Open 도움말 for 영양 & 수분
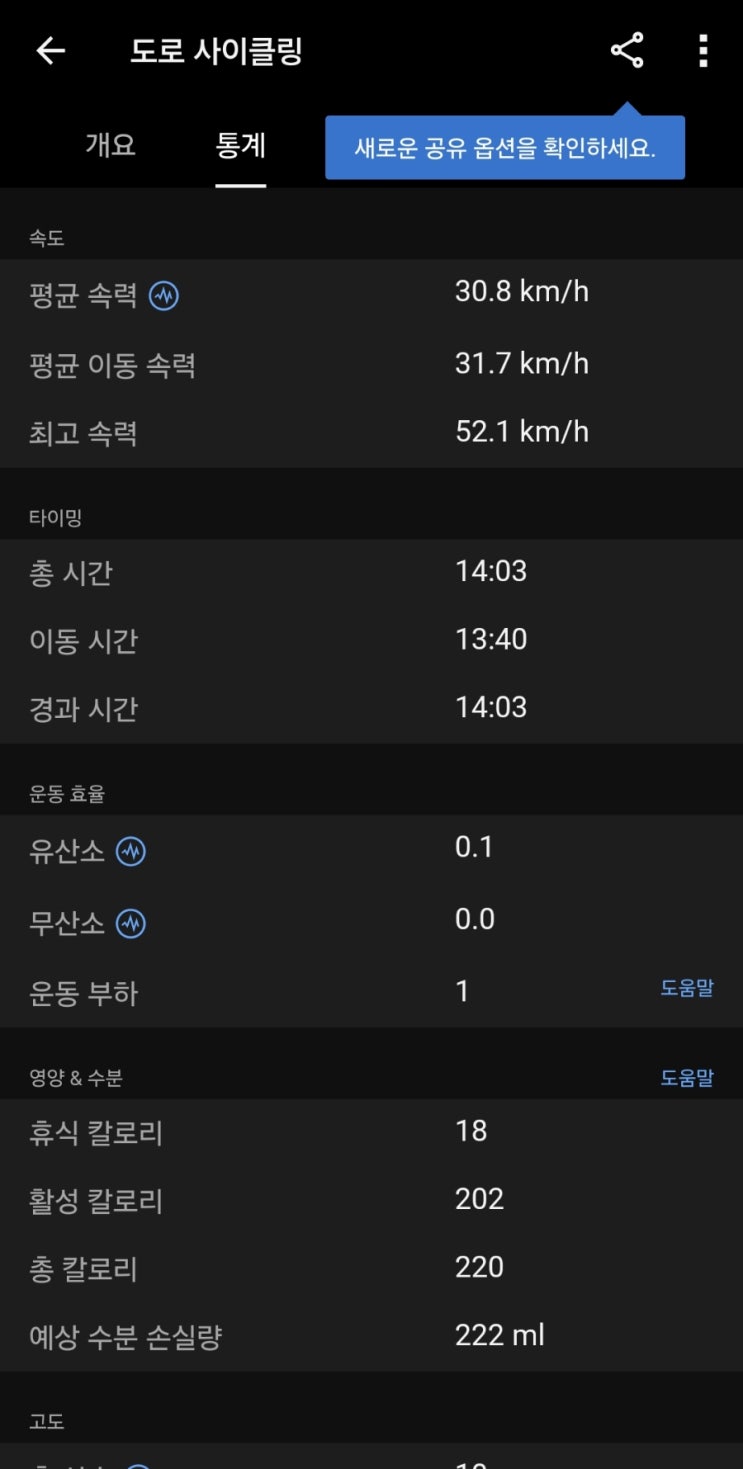Image resolution: width=743 pixels, height=1469 pixels. [687, 1078]
